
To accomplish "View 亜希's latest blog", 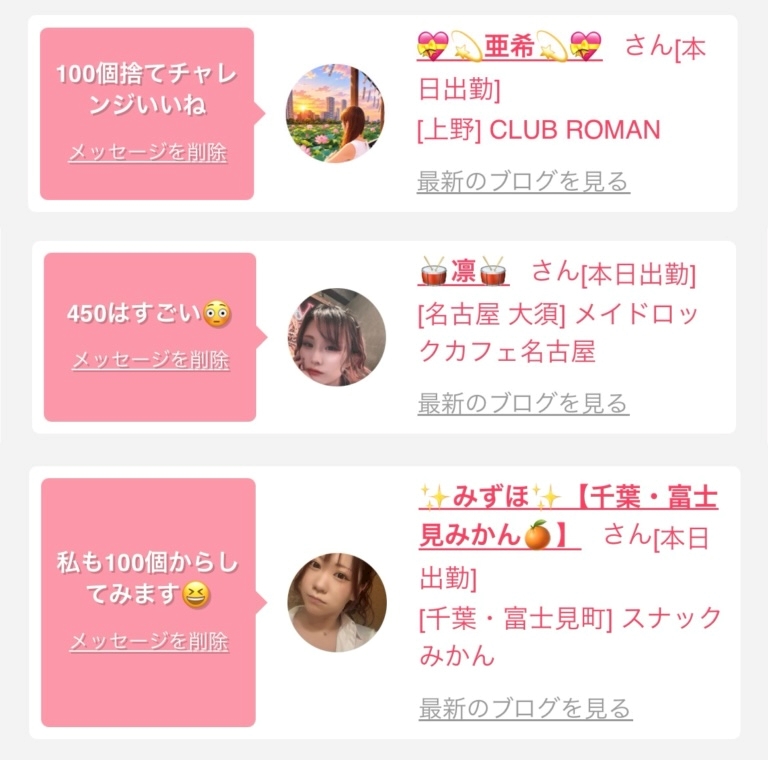I will (x=523, y=182).
